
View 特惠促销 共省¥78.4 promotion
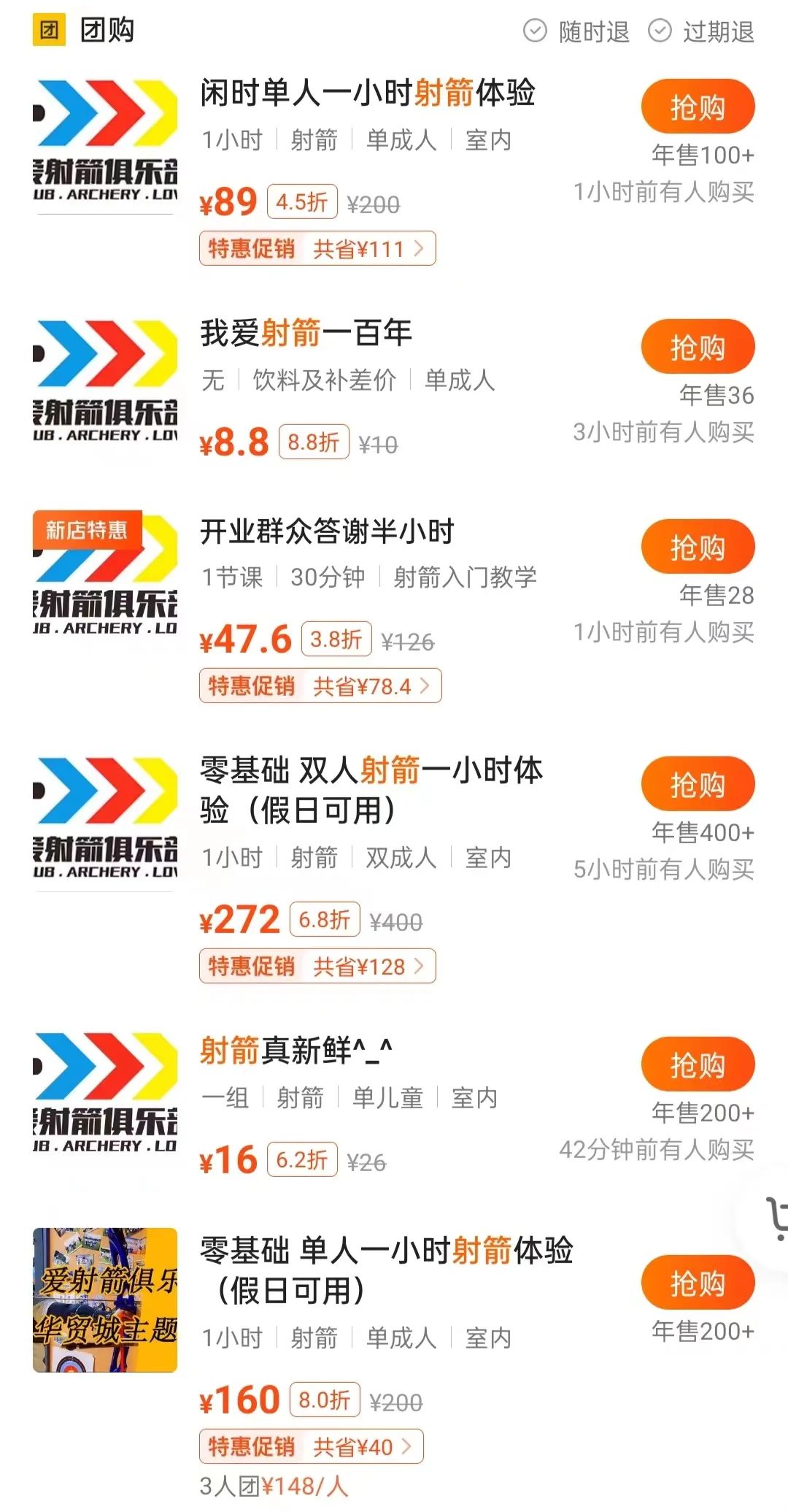pyautogui.click(x=320, y=686)
